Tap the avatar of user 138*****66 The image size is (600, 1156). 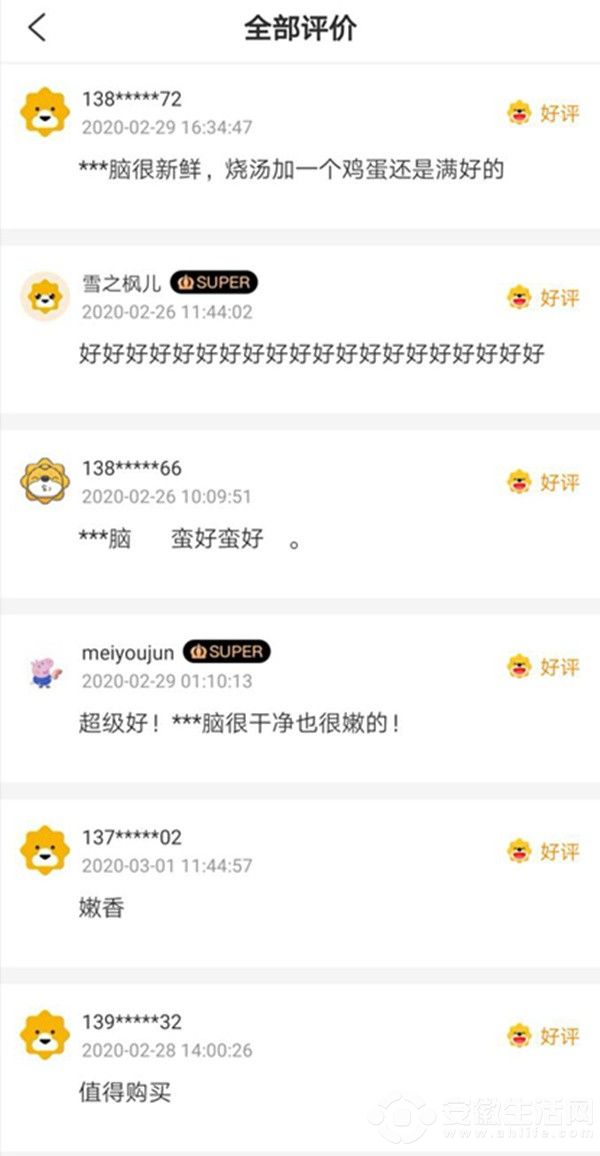pyautogui.click(x=45, y=481)
